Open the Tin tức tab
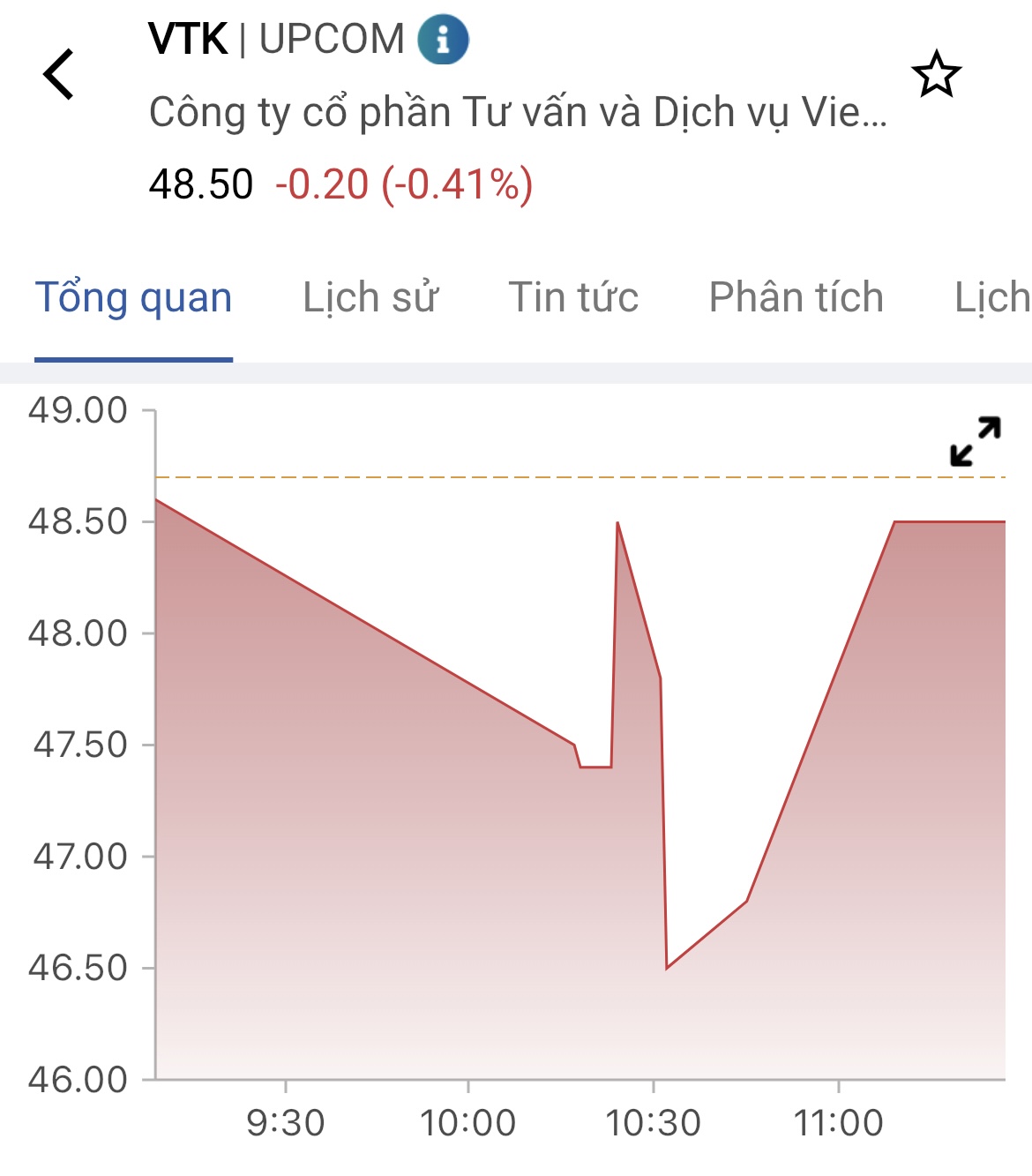Screen dimensions: 1032x1176 (x=573, y=298)
